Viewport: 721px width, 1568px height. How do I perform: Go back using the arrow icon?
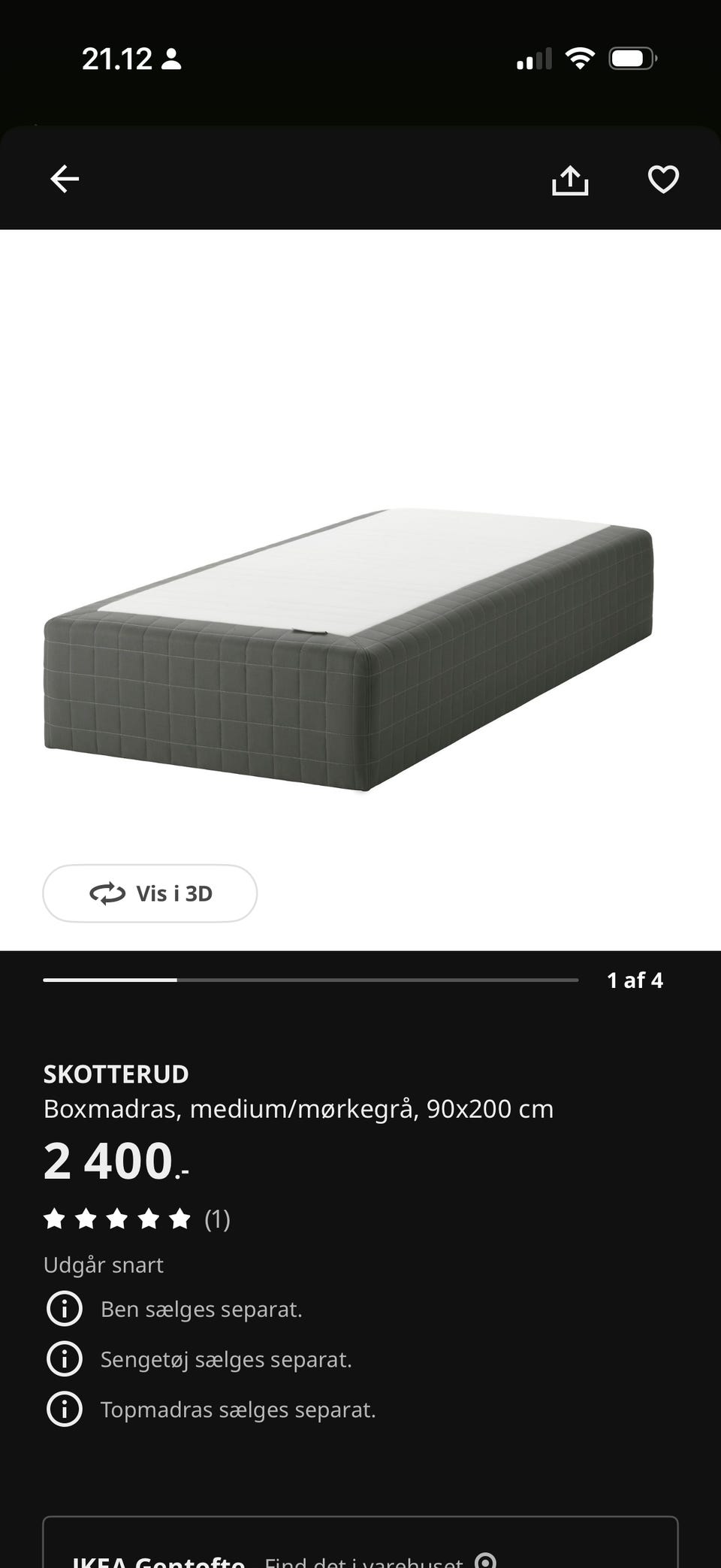point(65,179)
